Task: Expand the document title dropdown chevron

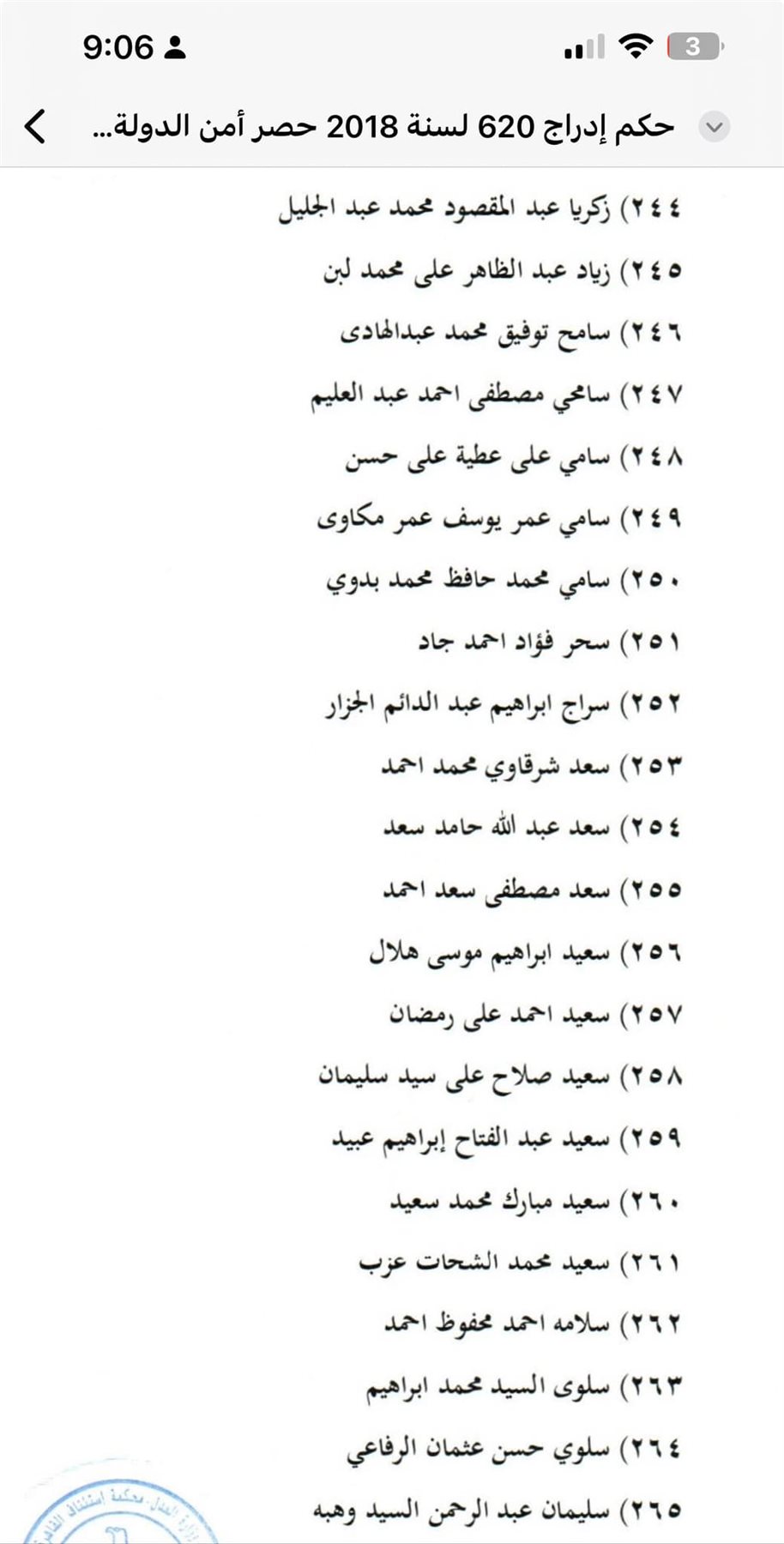Action: click(714, 128)
